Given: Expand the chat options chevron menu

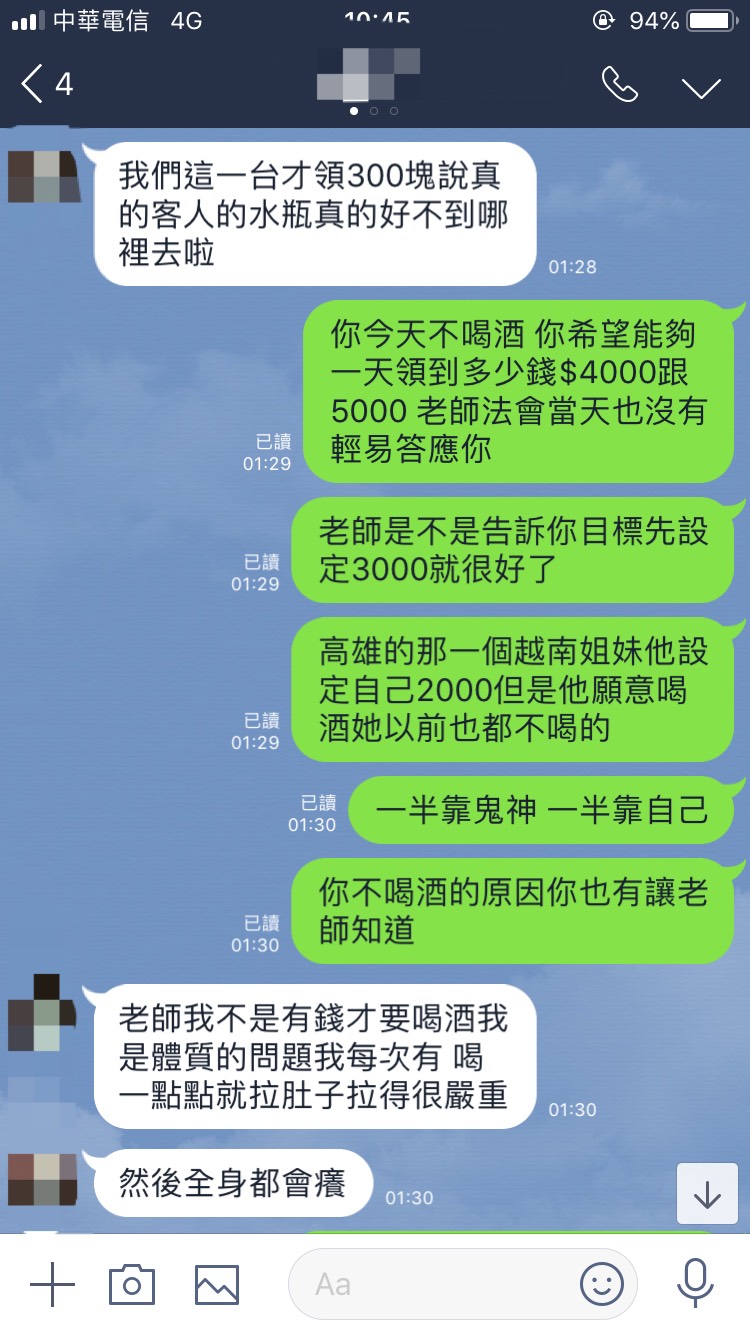Looking at the screenshot, I should click(x=701, y=87).
